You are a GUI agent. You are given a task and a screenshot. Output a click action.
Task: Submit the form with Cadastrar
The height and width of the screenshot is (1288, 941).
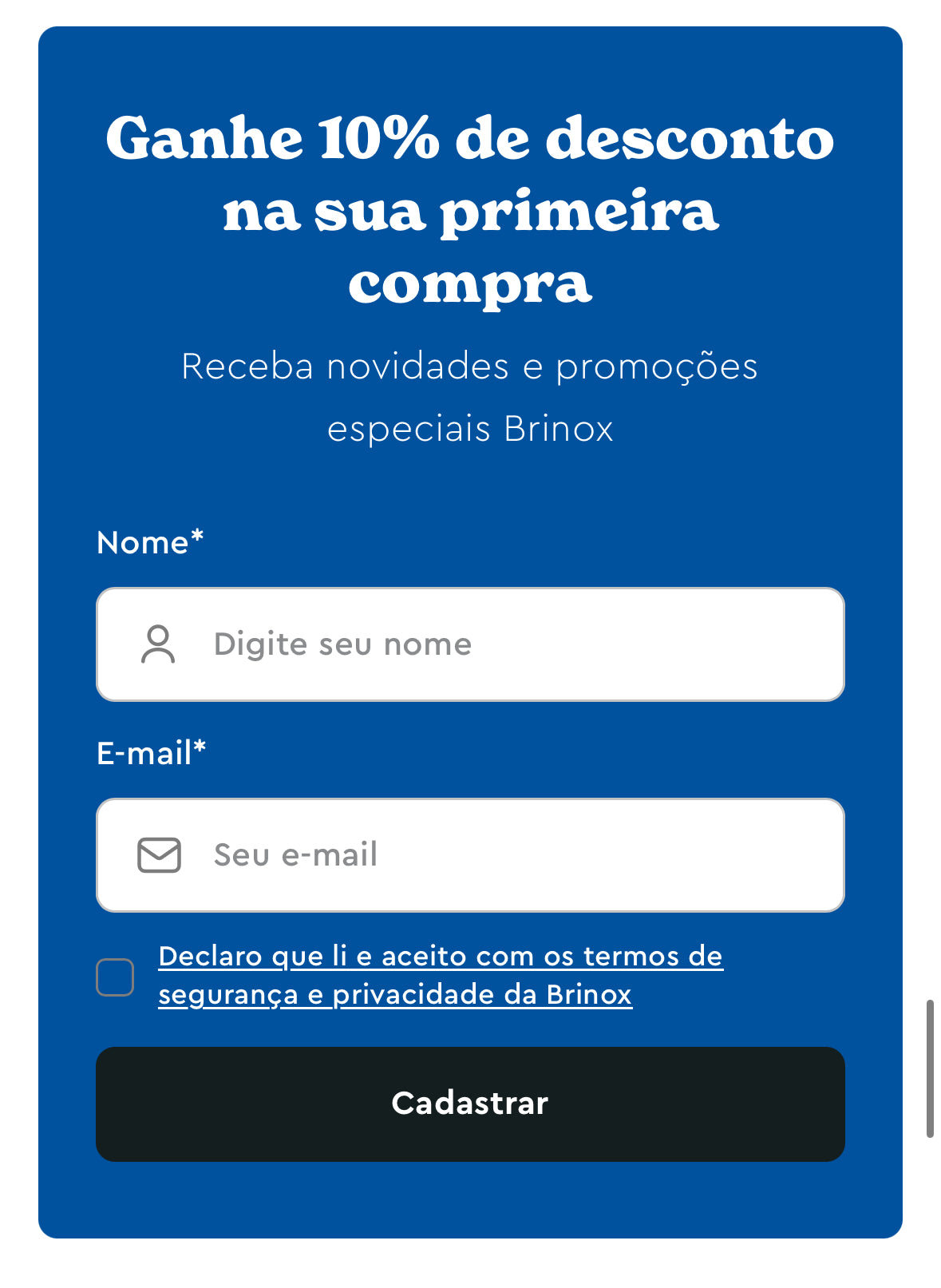[470, 1104]
